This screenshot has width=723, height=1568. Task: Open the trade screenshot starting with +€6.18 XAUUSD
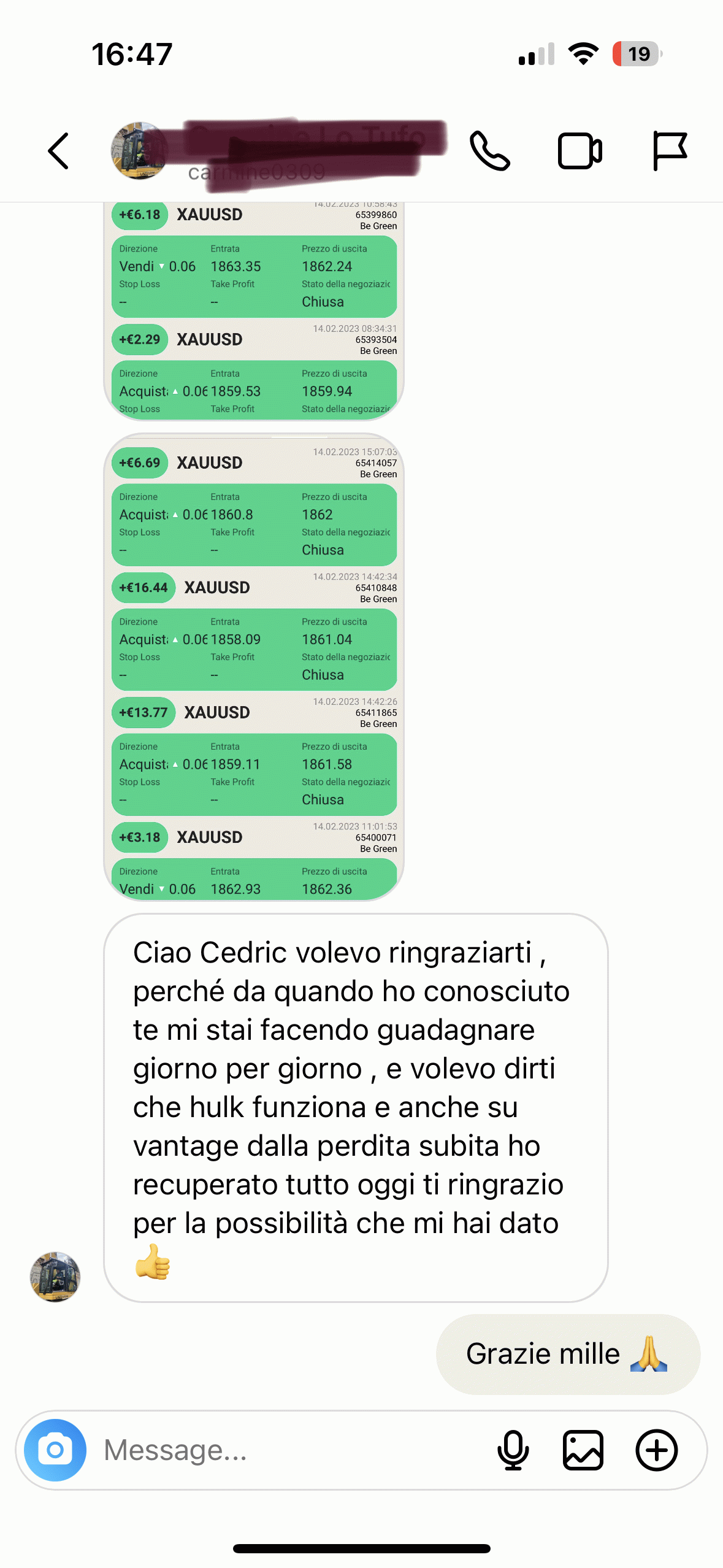pyautogui.click(x=254, y=311)
